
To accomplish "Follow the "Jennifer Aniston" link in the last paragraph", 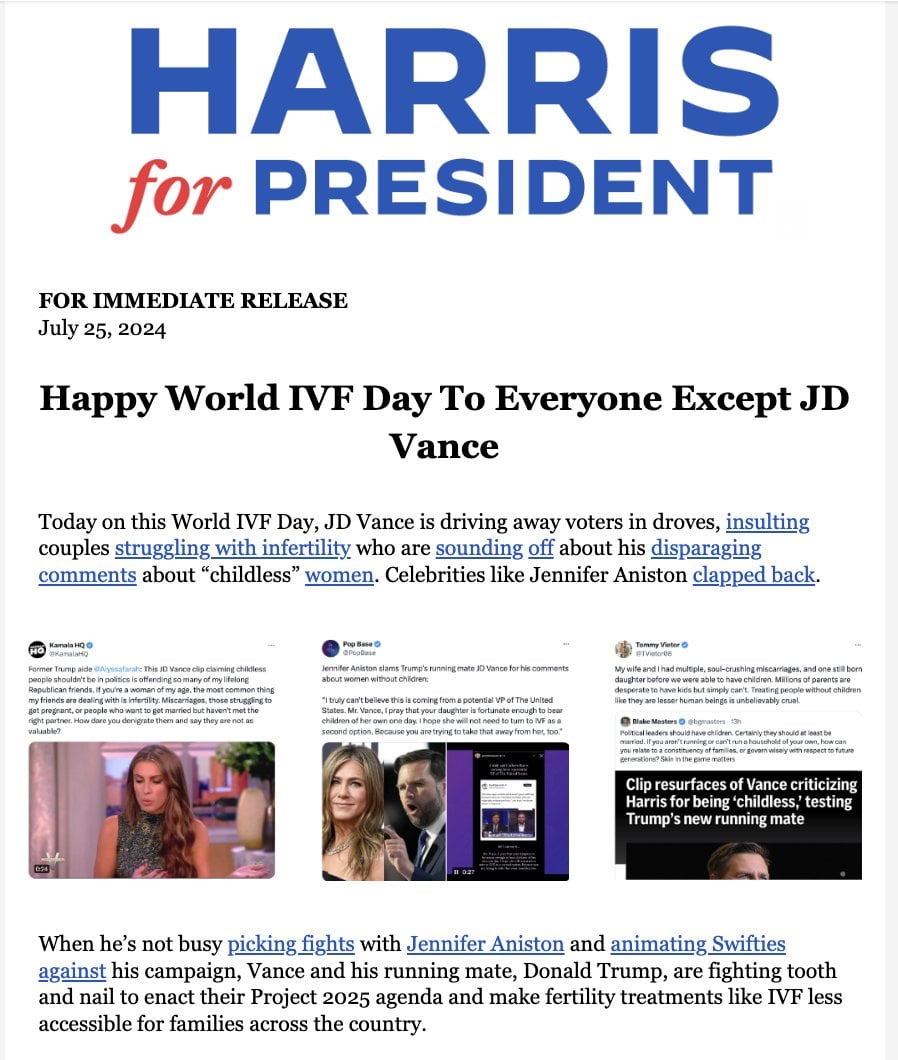I will pos(485,944).
